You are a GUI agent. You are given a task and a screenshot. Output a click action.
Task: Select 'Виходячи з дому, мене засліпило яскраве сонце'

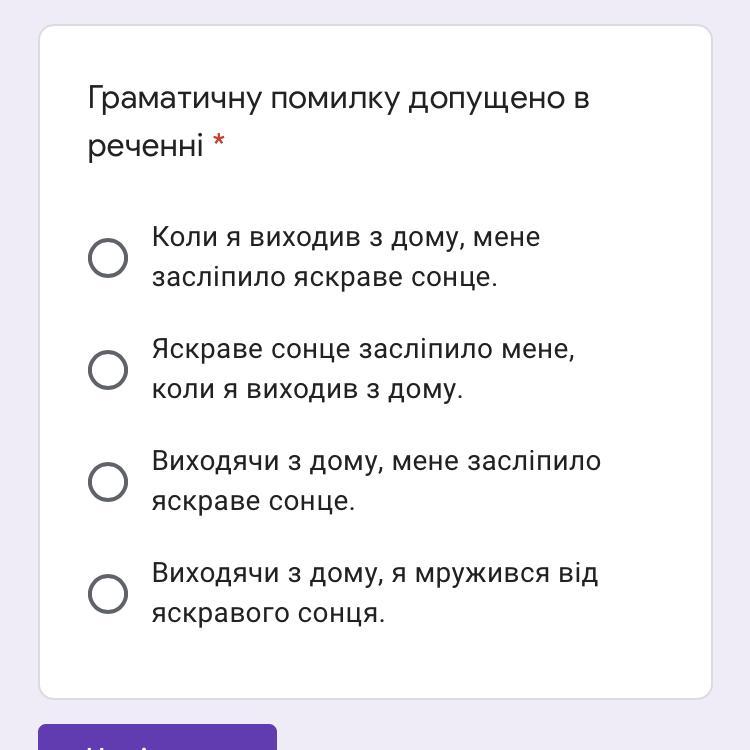pyautogui.click(x=108, y=482)
